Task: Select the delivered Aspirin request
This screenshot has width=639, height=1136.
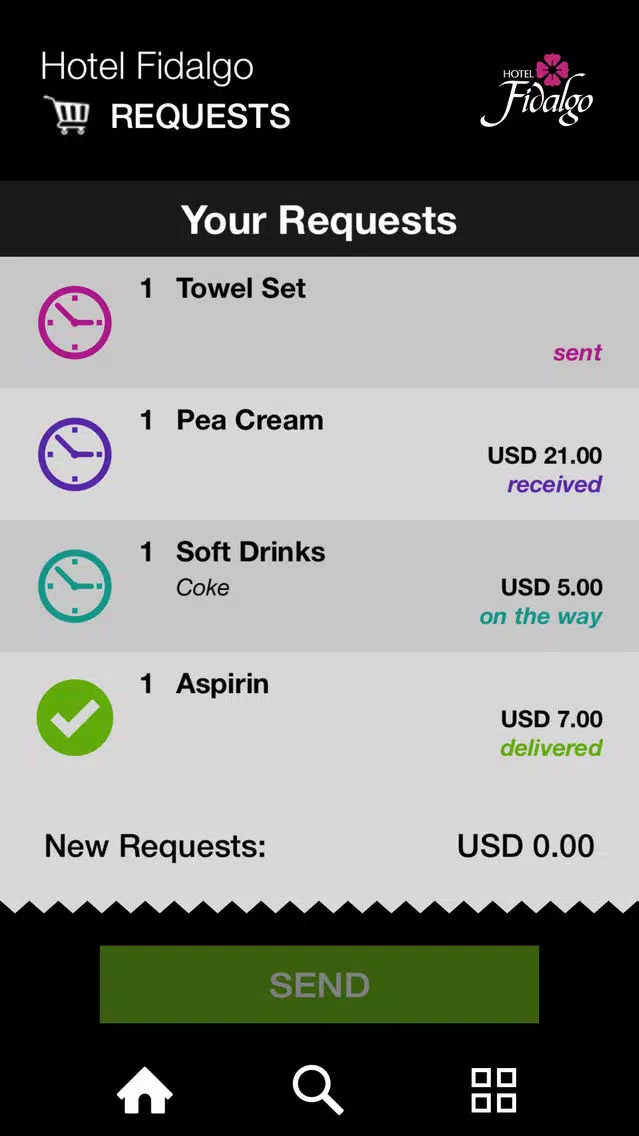Action: tap(320, 717)
